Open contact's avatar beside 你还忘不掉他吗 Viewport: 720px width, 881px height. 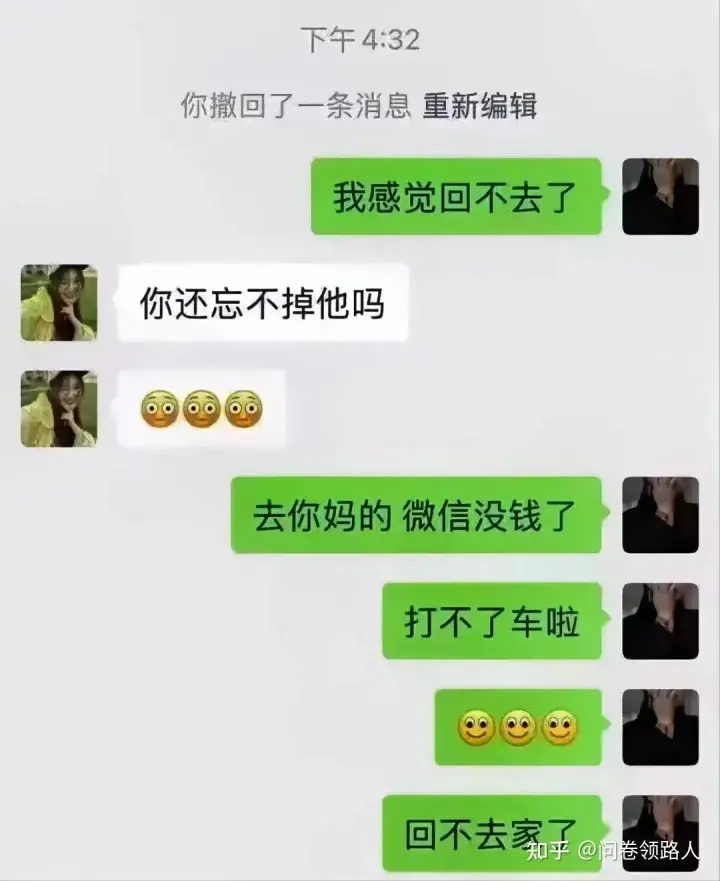pos(59,303)
